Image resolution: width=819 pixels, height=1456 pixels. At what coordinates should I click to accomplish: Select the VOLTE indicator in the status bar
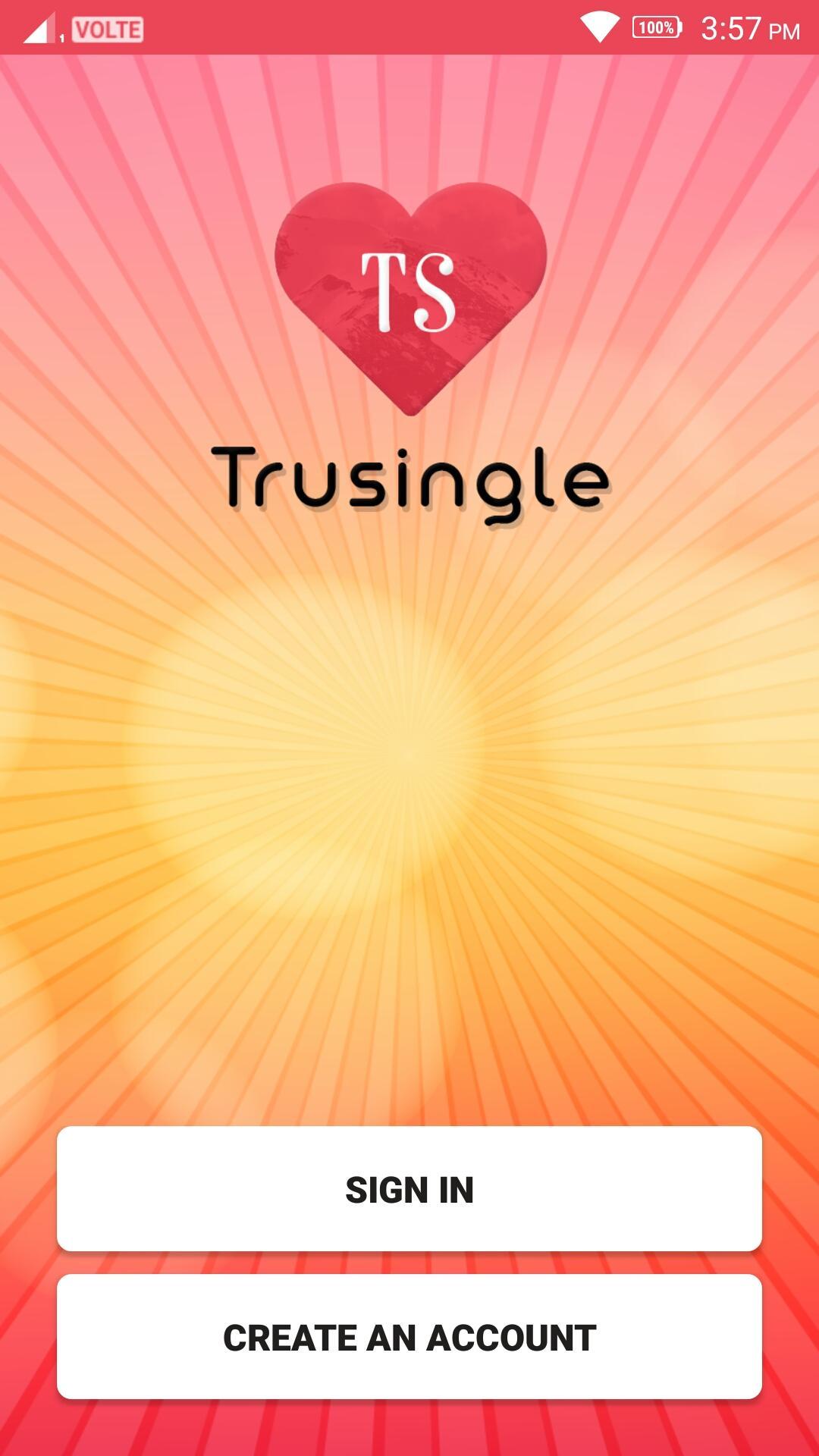click(x=108, y=29)
